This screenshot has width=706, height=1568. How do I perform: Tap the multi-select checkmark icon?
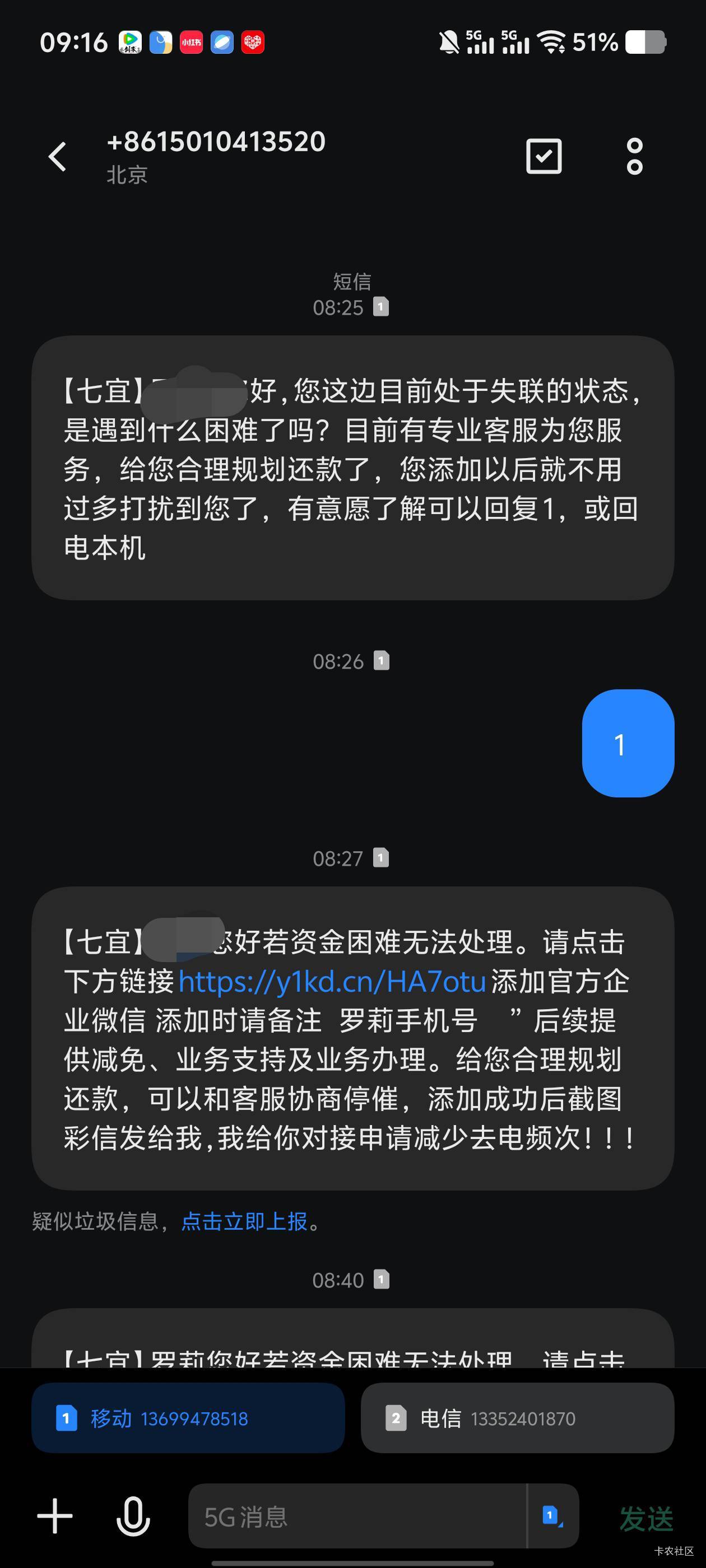(x=544, y=156)
